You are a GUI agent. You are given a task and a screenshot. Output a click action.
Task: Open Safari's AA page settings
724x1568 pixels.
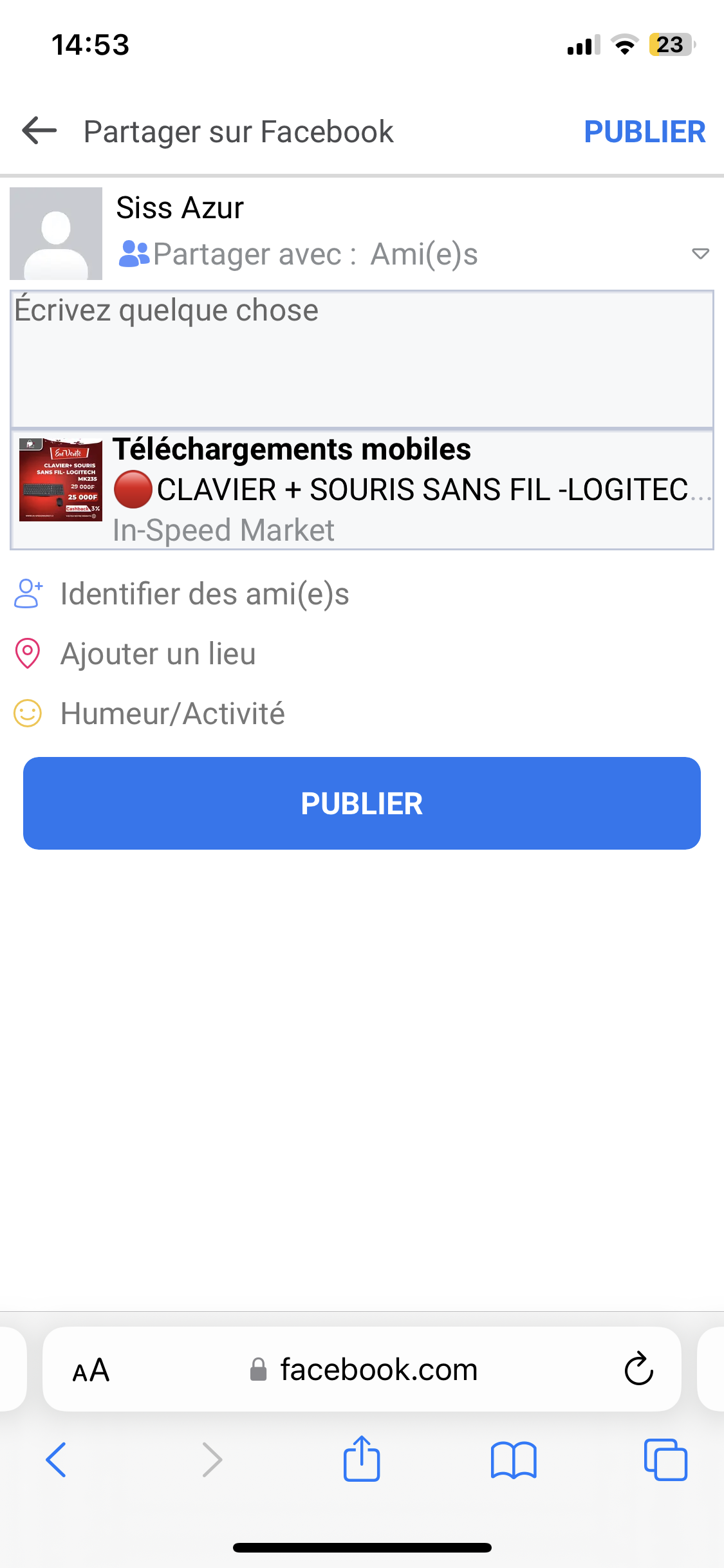(91, 1370)
